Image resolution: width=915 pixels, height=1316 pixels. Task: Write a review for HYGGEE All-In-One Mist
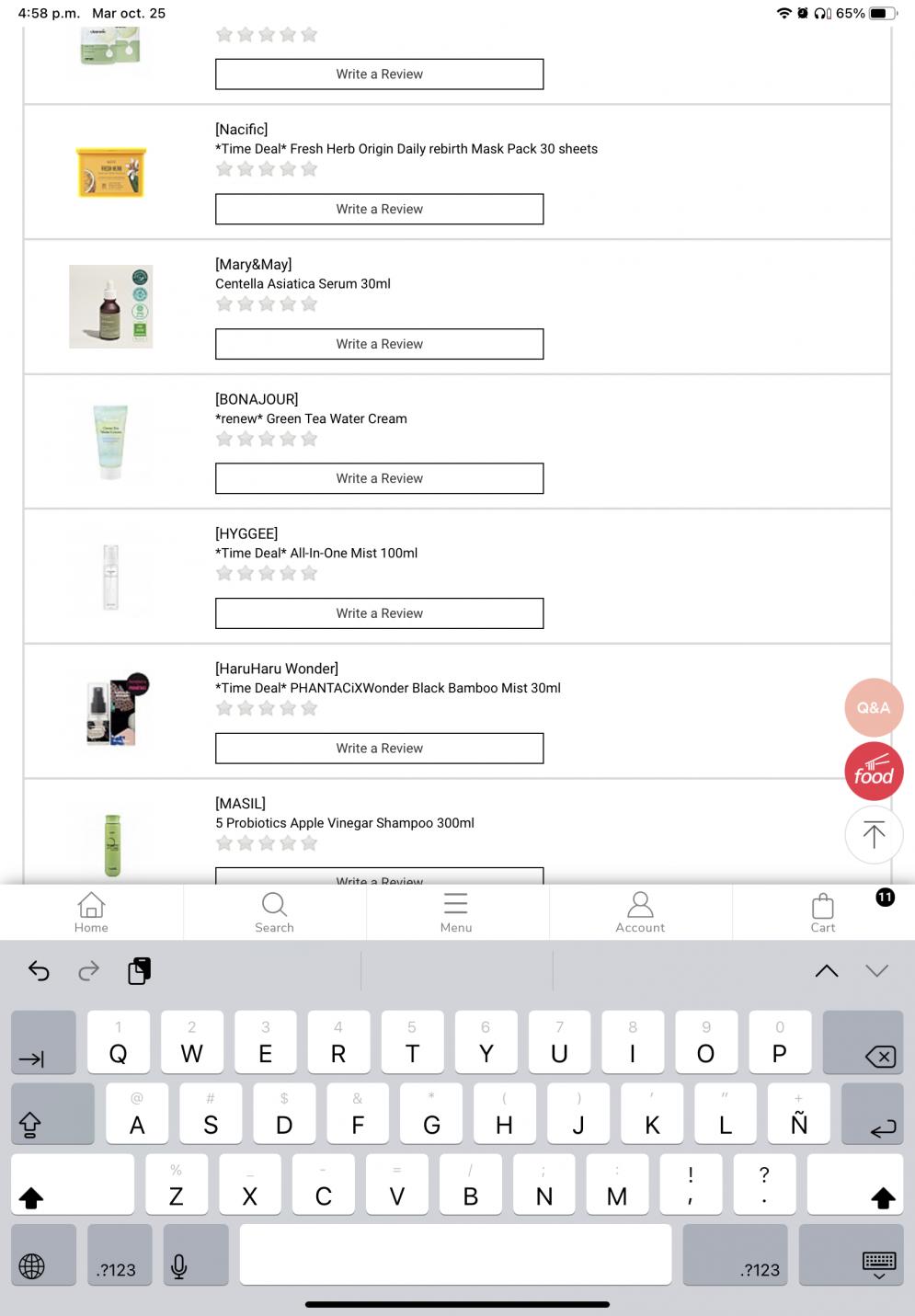[379, 613]
